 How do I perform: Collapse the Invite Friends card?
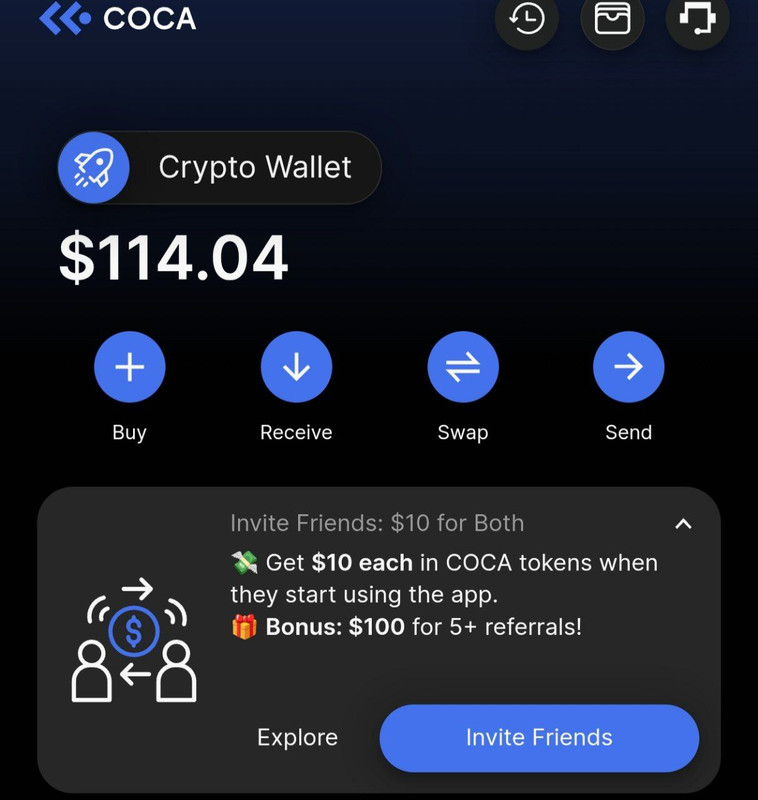pos(683,523)
